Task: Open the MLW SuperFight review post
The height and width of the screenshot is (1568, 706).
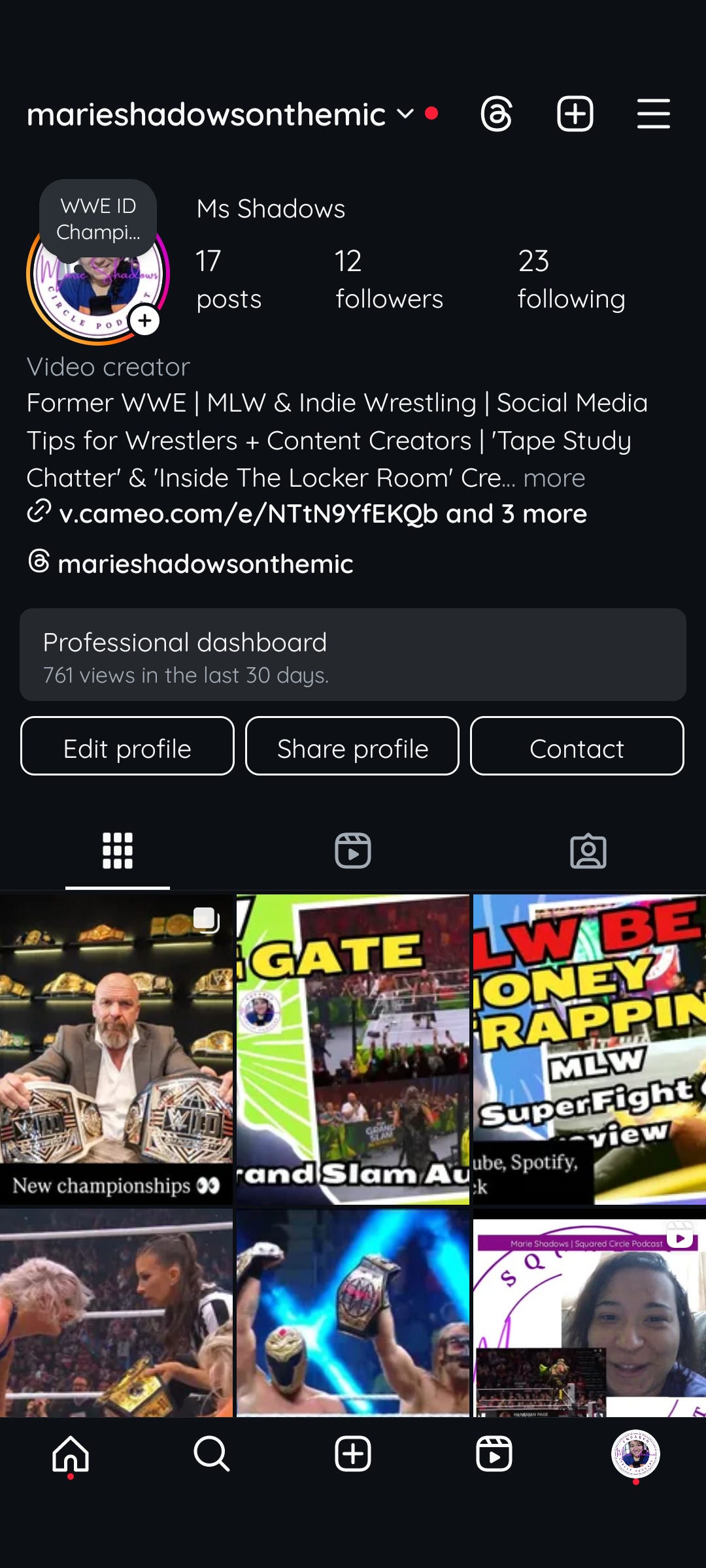Action: point(588,1049)
